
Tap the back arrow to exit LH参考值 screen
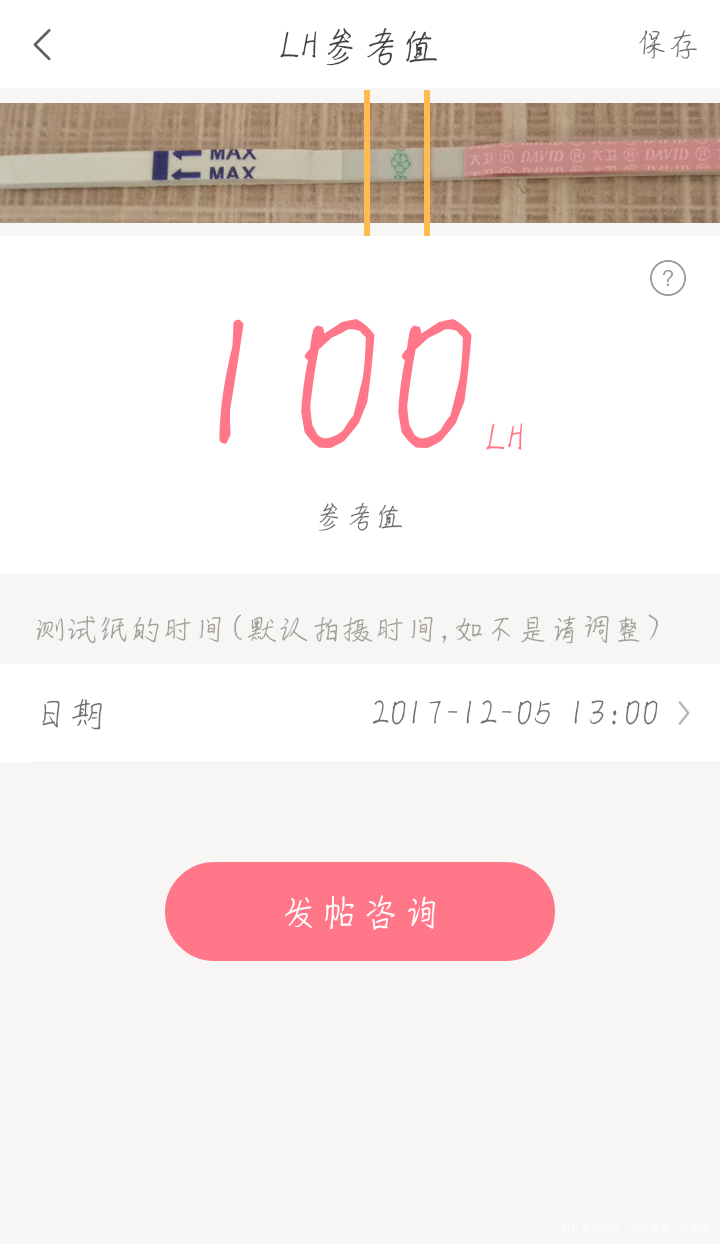pyautogui.click(x=42, y=45)
